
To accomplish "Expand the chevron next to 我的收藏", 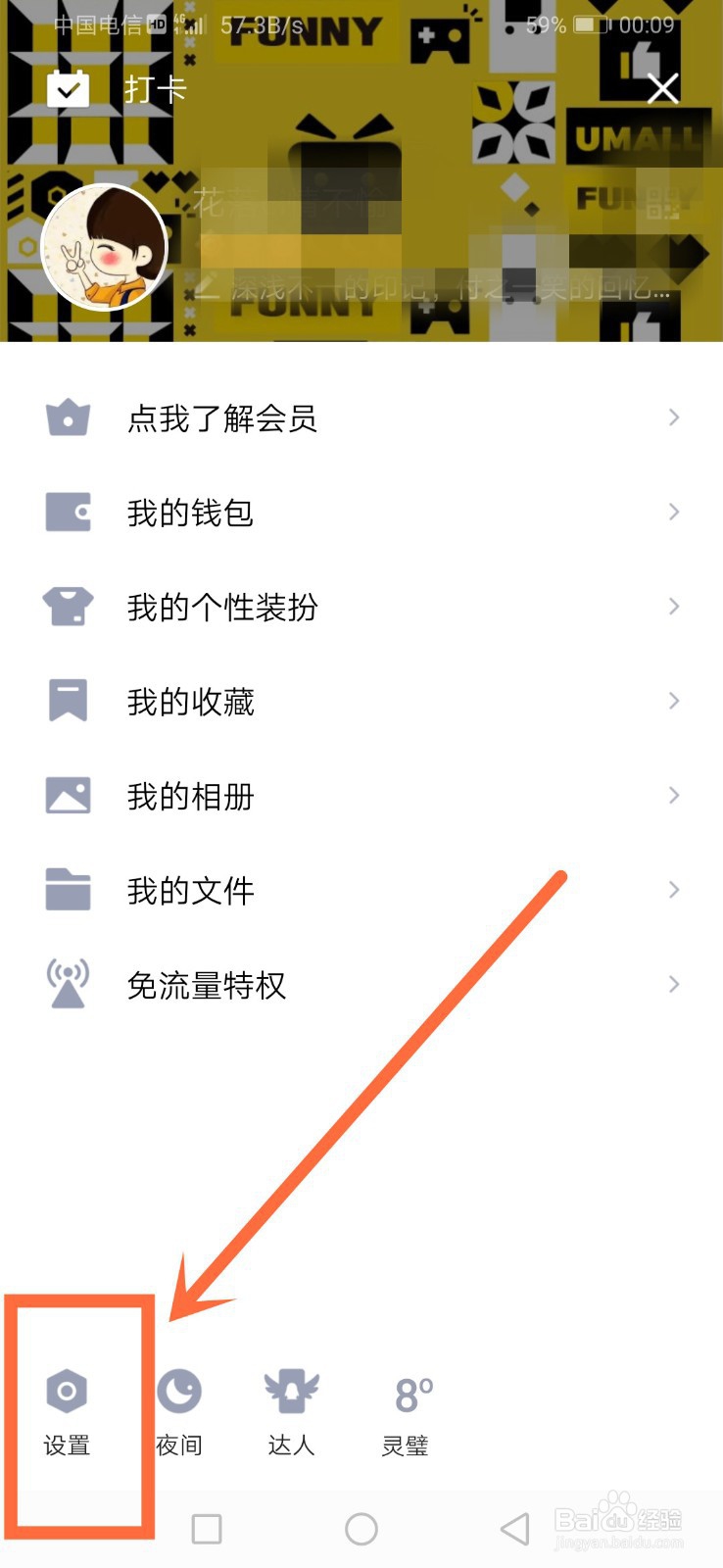I will (x=673, y=701).
